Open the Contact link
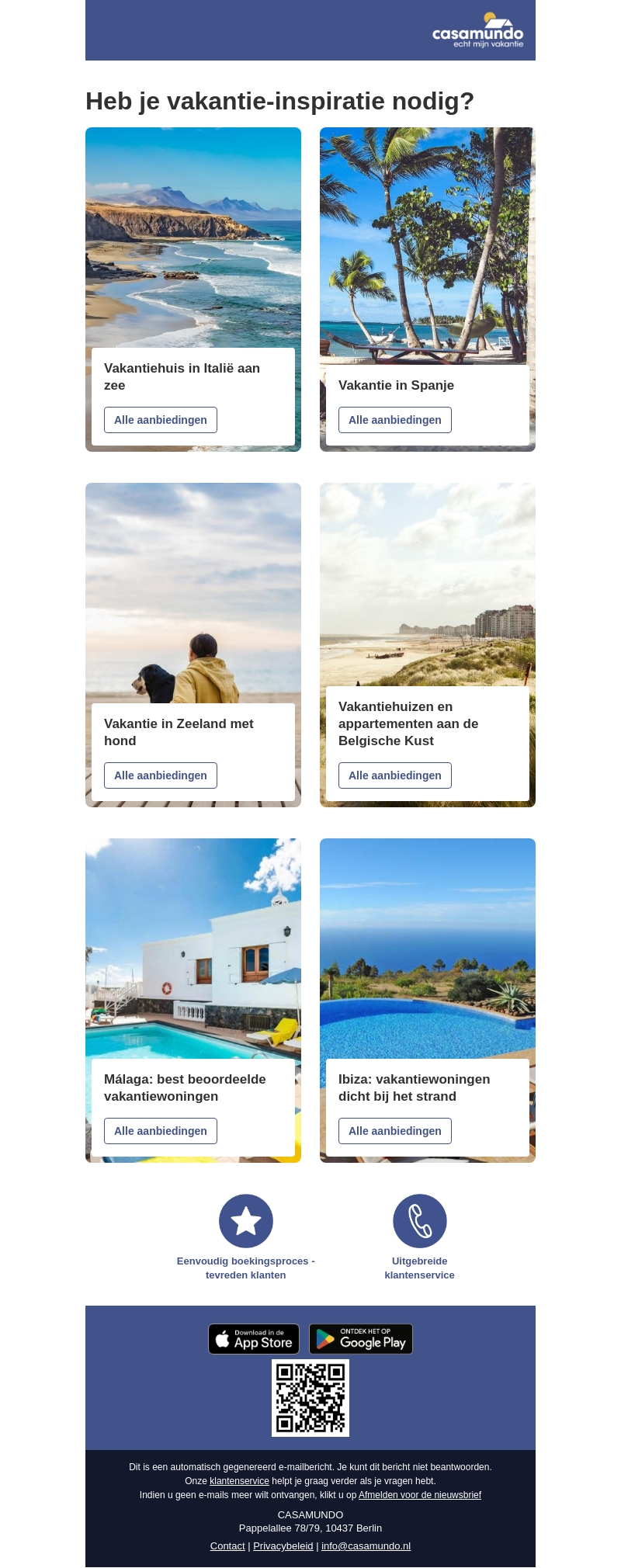 [227, 1546]
